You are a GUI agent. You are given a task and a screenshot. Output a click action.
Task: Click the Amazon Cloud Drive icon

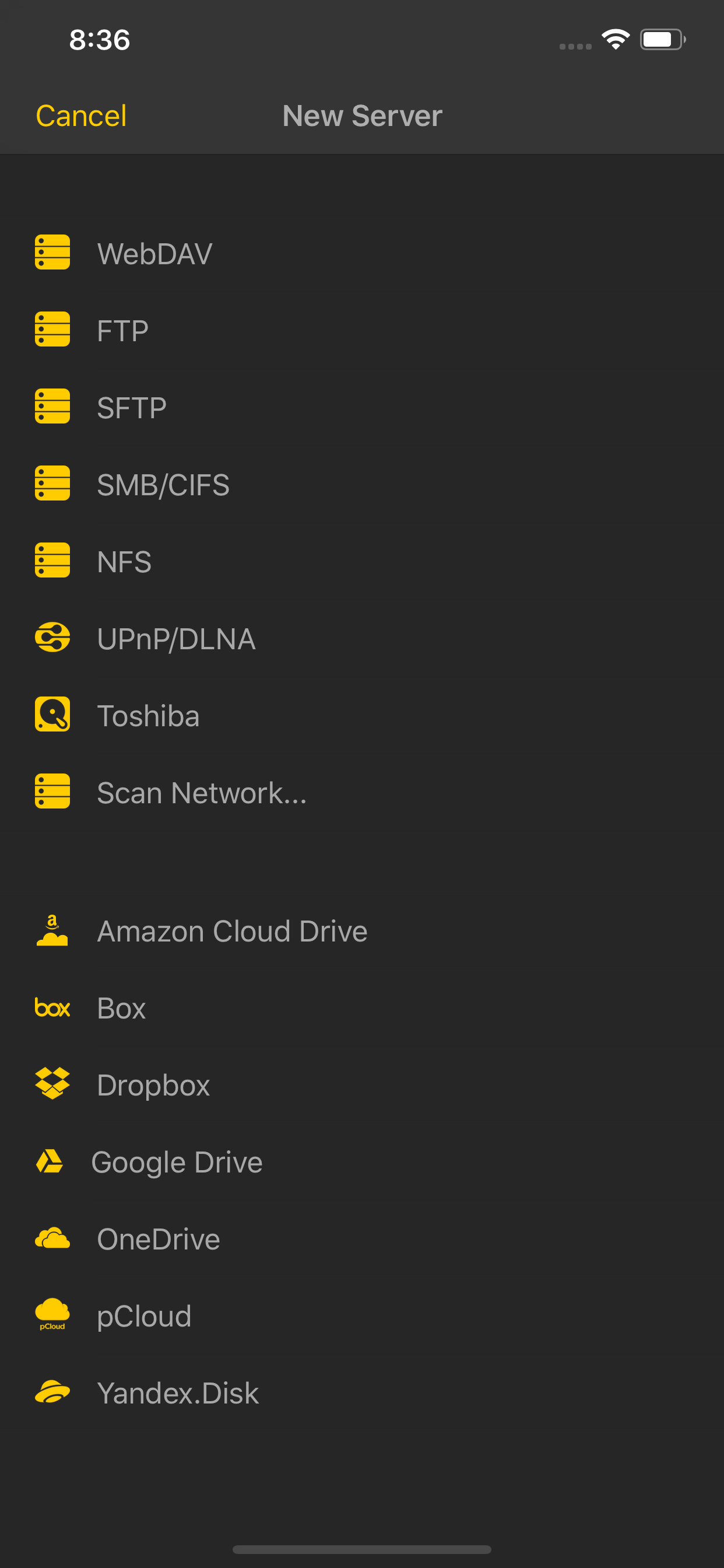52,930
